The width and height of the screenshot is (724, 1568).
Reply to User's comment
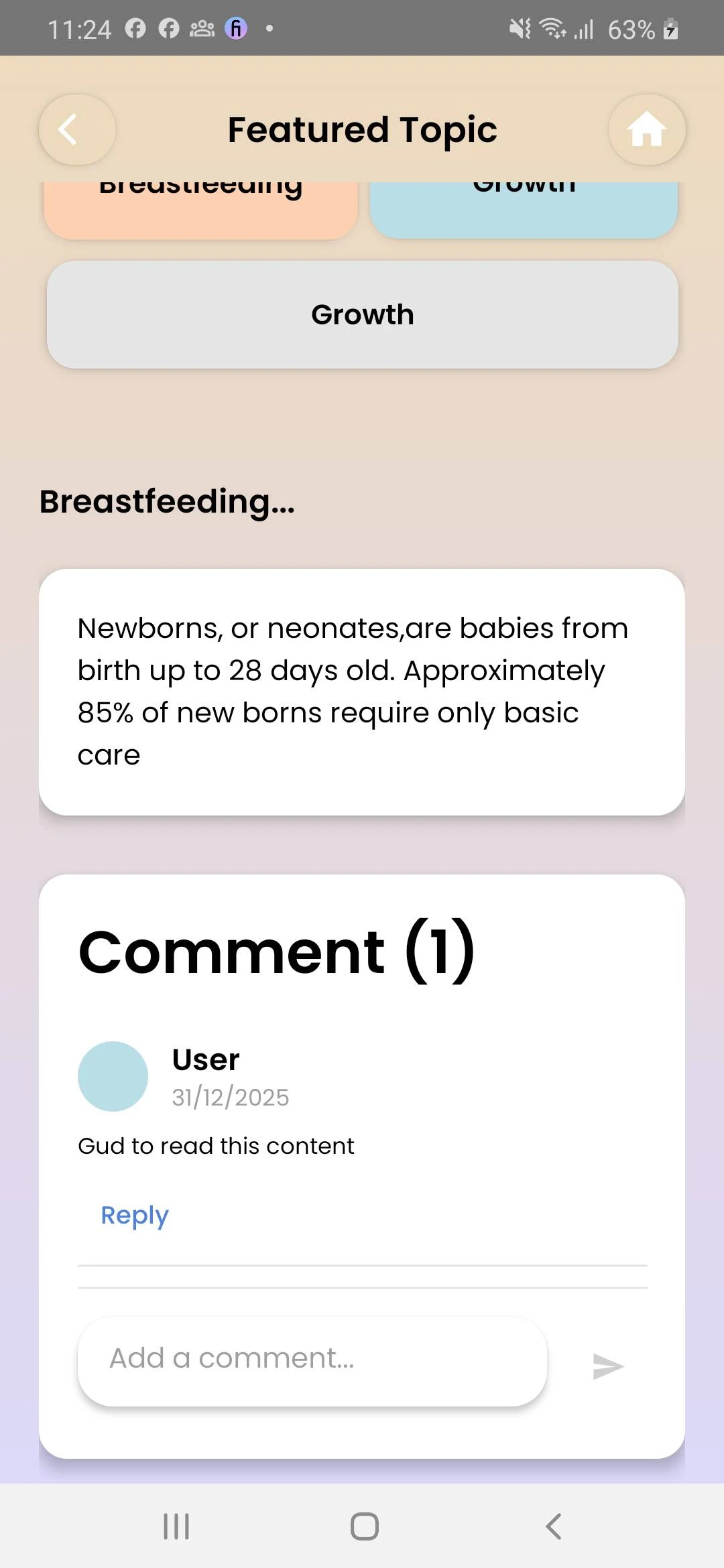point(134,1215)
